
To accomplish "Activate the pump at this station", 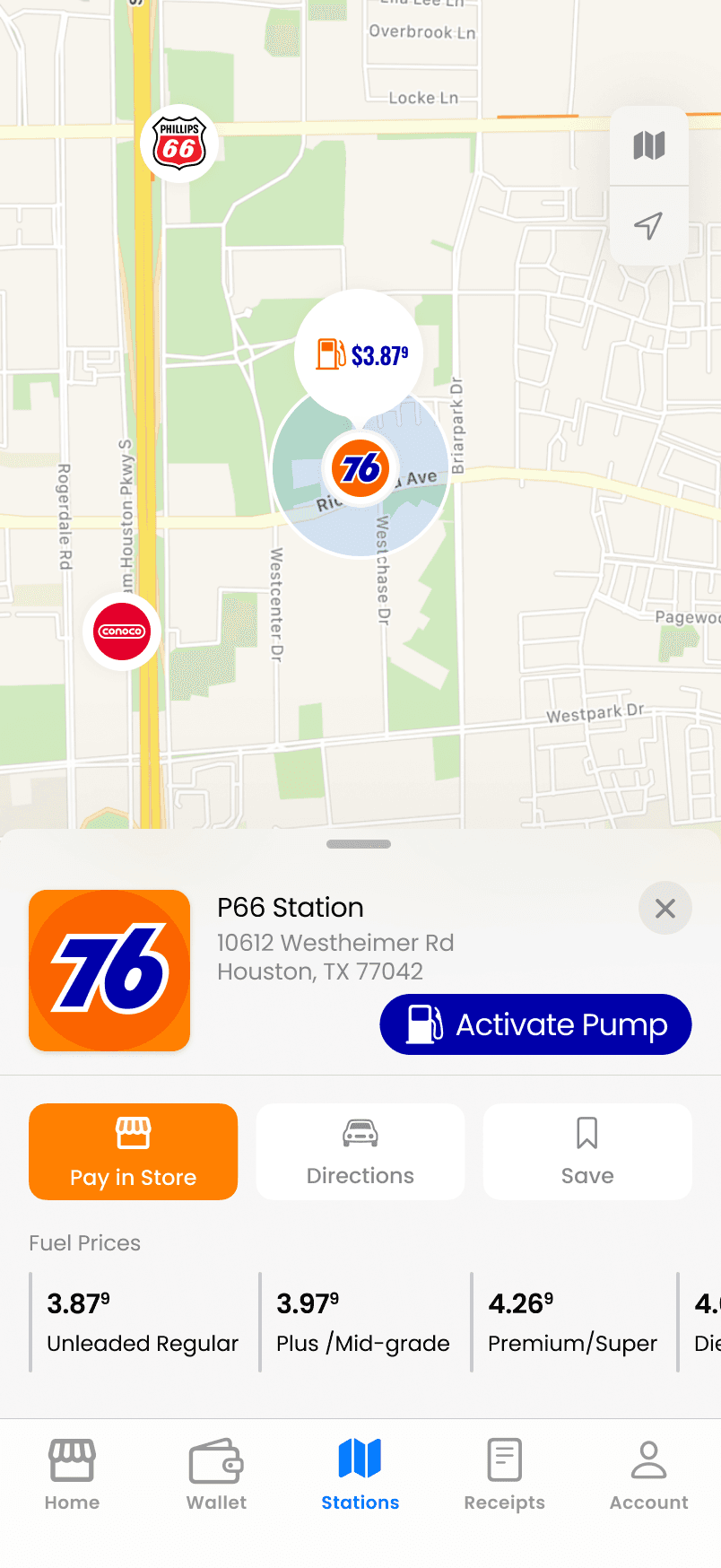I will [x=535, y=1024].
